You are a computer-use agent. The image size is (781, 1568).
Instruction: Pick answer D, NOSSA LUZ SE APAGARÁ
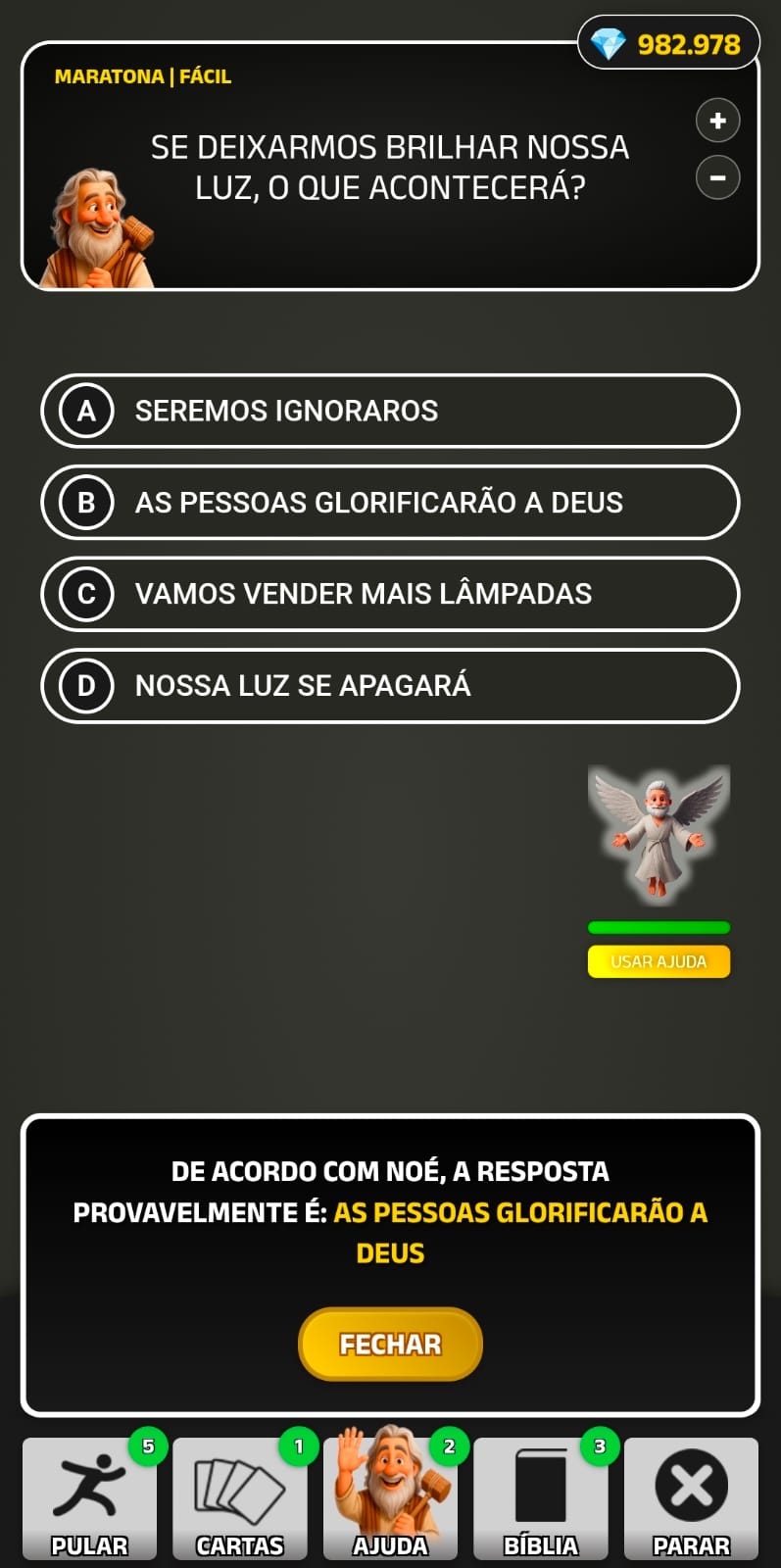tap(390, 686)
